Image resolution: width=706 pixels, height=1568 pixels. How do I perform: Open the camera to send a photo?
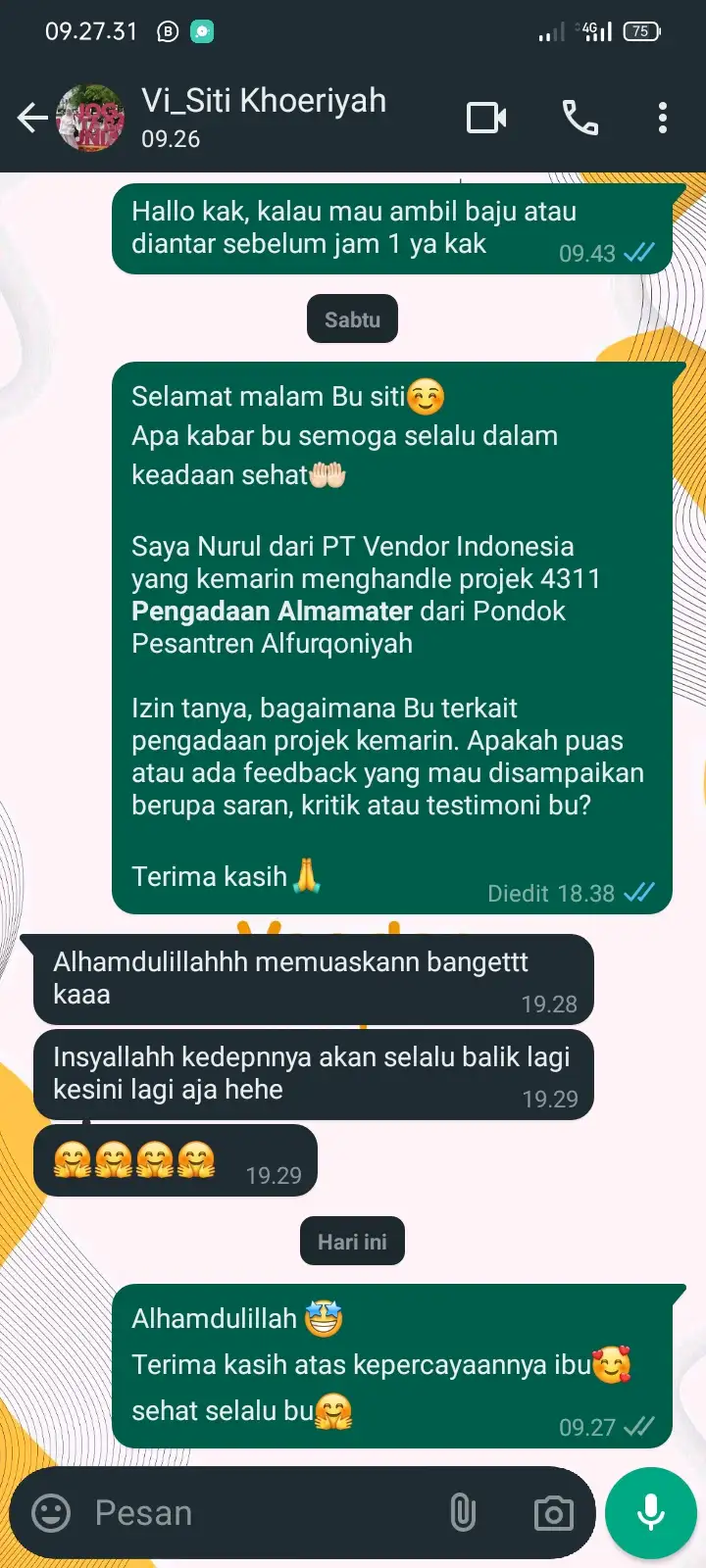point(553,1513)
